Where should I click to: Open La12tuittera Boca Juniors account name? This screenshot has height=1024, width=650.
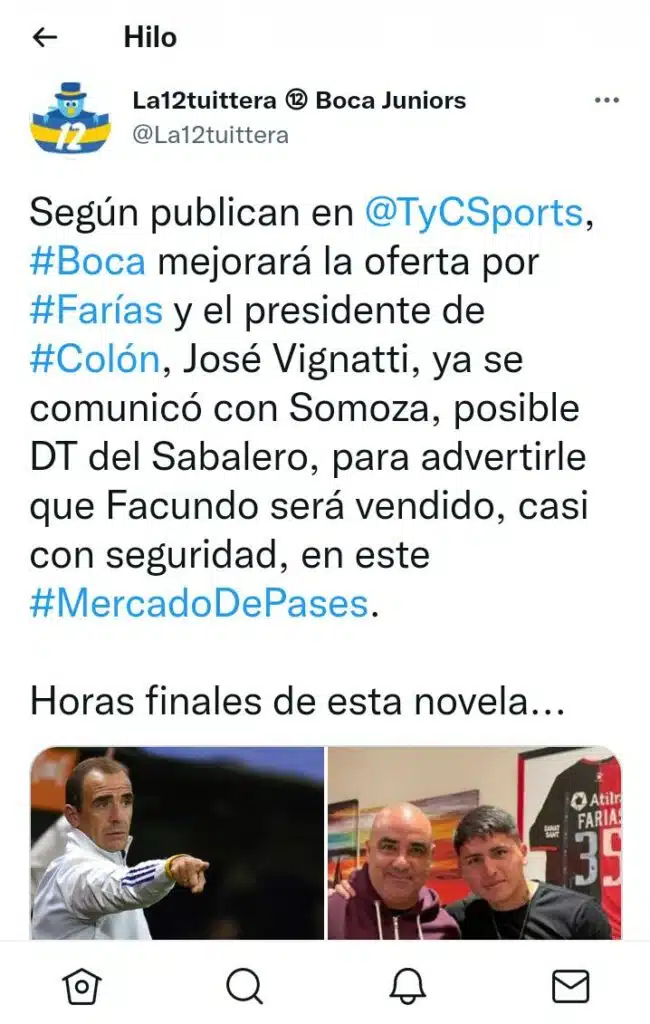(299, 100)
